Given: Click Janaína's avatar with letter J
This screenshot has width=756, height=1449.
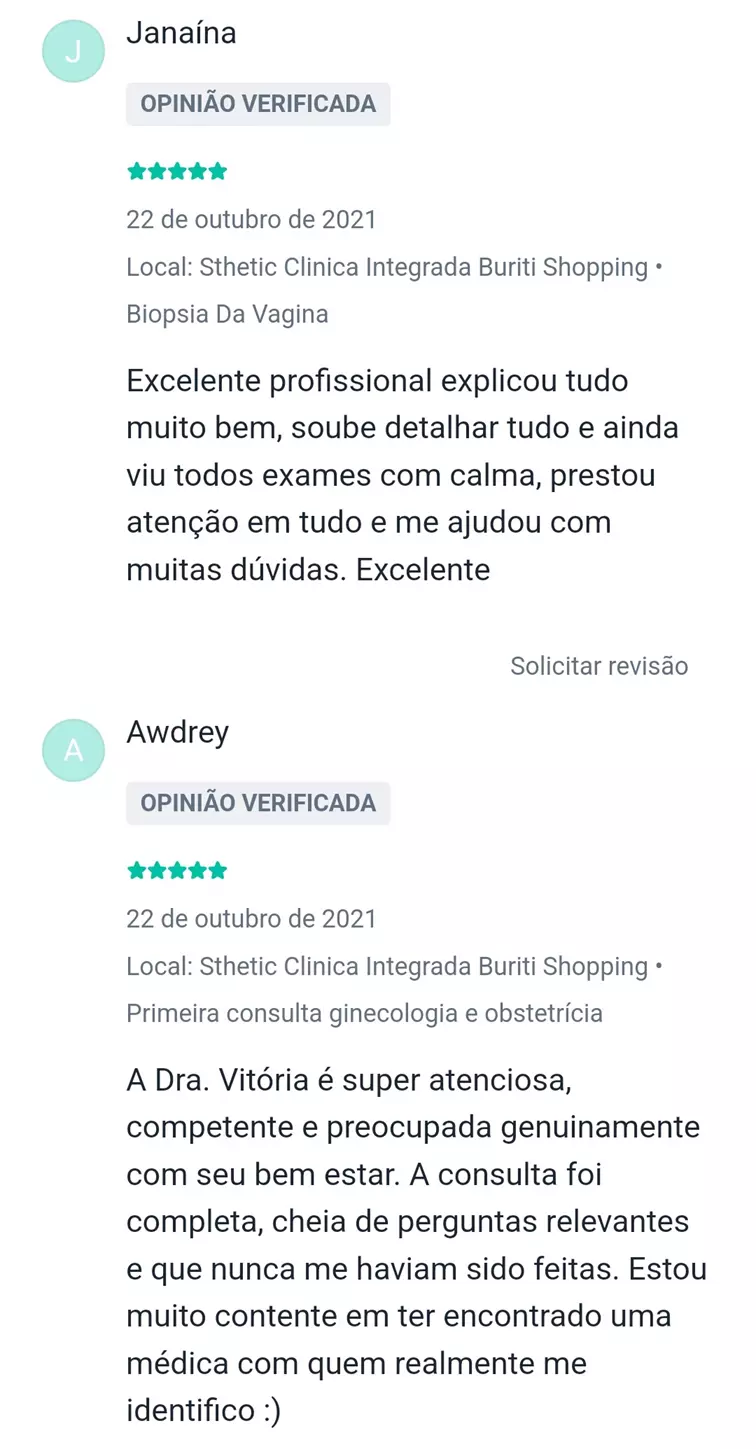Looking at the screenshot, I should tap(72, 50).
